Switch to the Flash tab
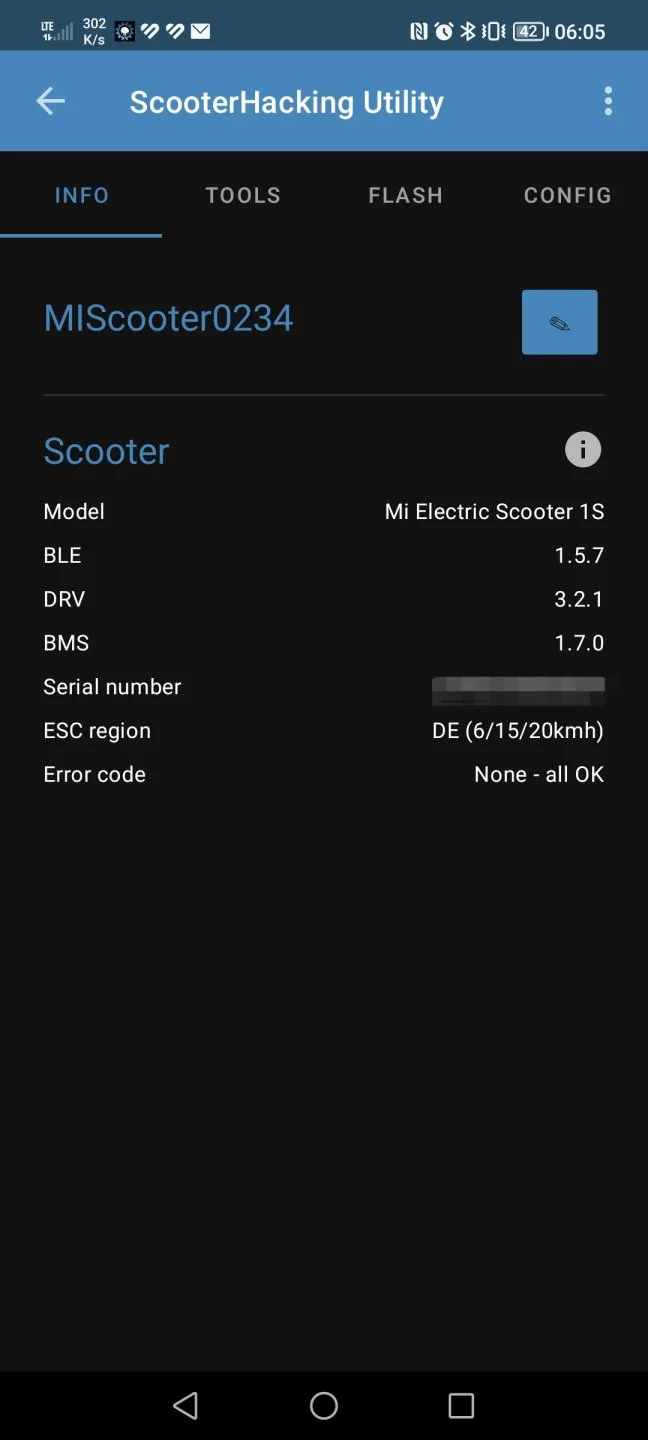 point(405,195)
